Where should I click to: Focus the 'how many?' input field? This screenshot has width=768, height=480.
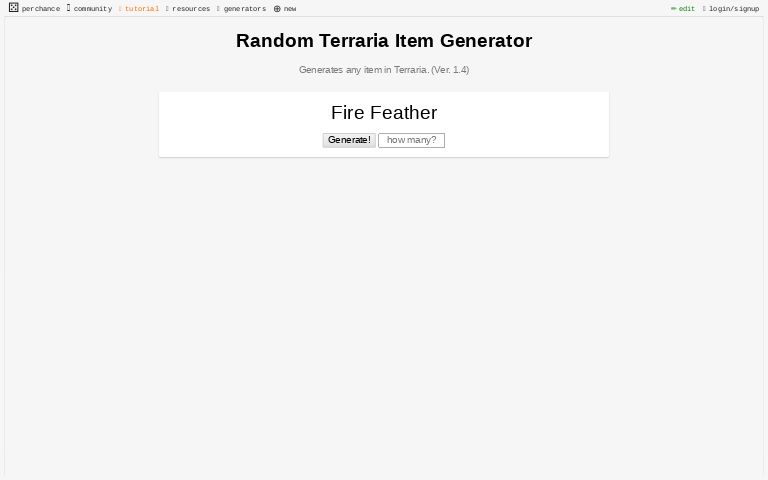[411, 140]
